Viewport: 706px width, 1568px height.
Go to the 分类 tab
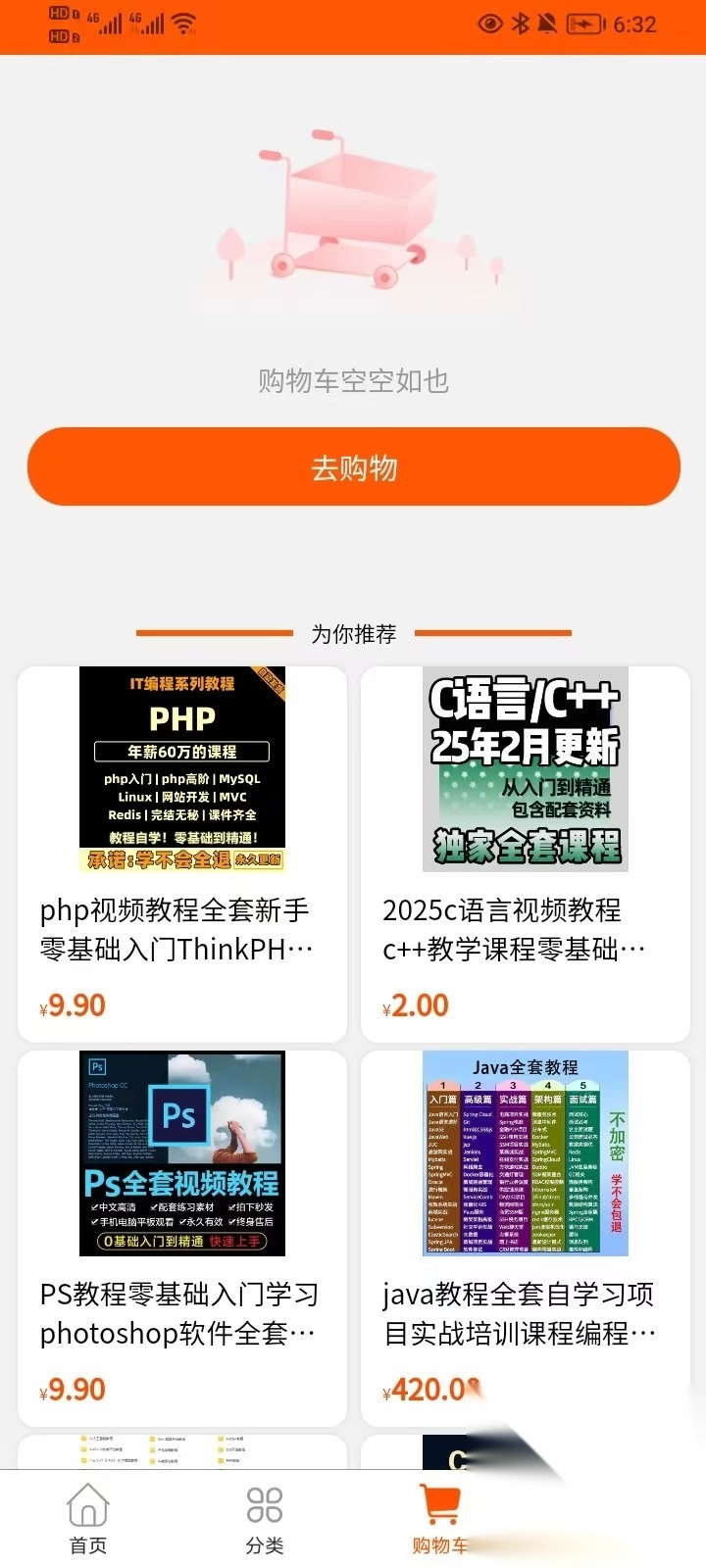pyautogui.click(x=265, y=1518)
